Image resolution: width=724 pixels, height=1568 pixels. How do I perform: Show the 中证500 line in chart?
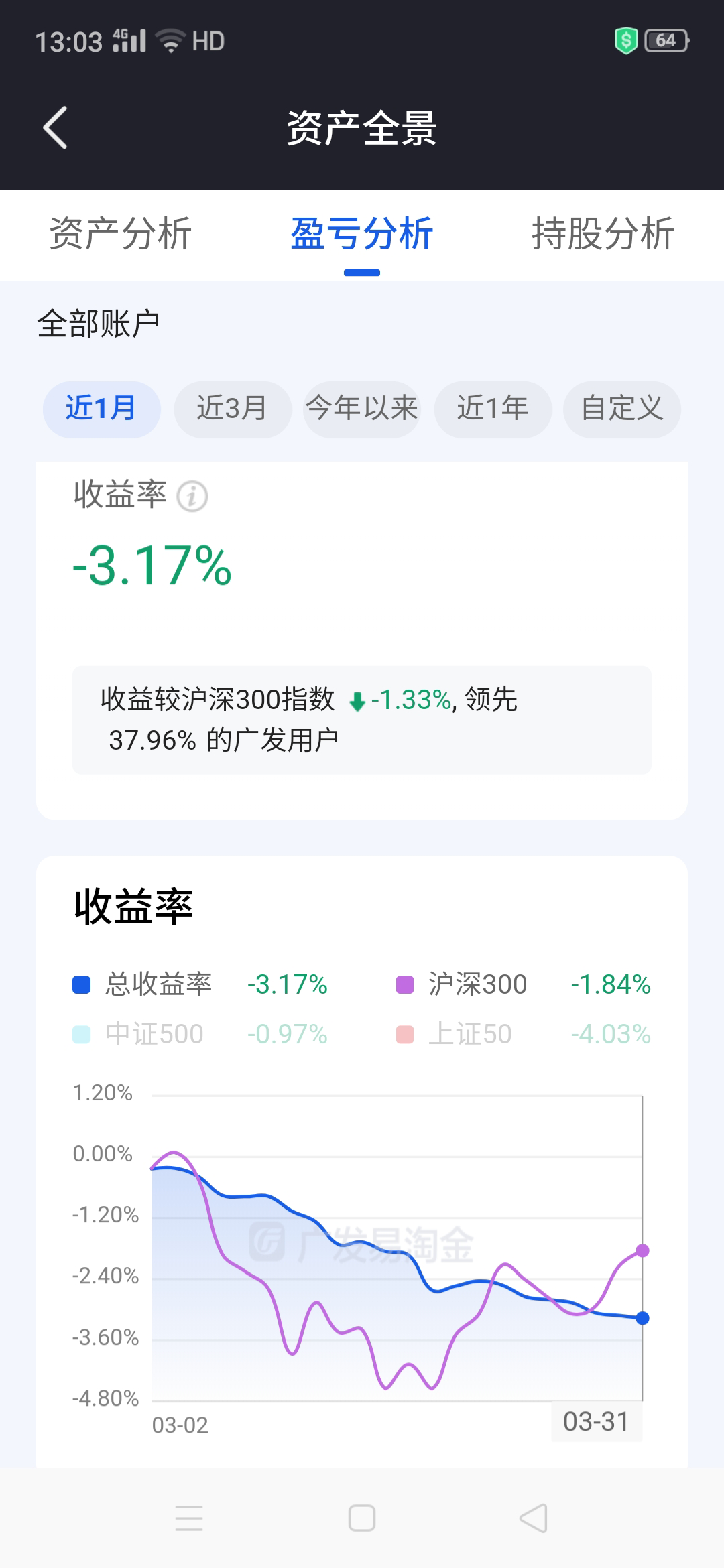pos(141,1034)
